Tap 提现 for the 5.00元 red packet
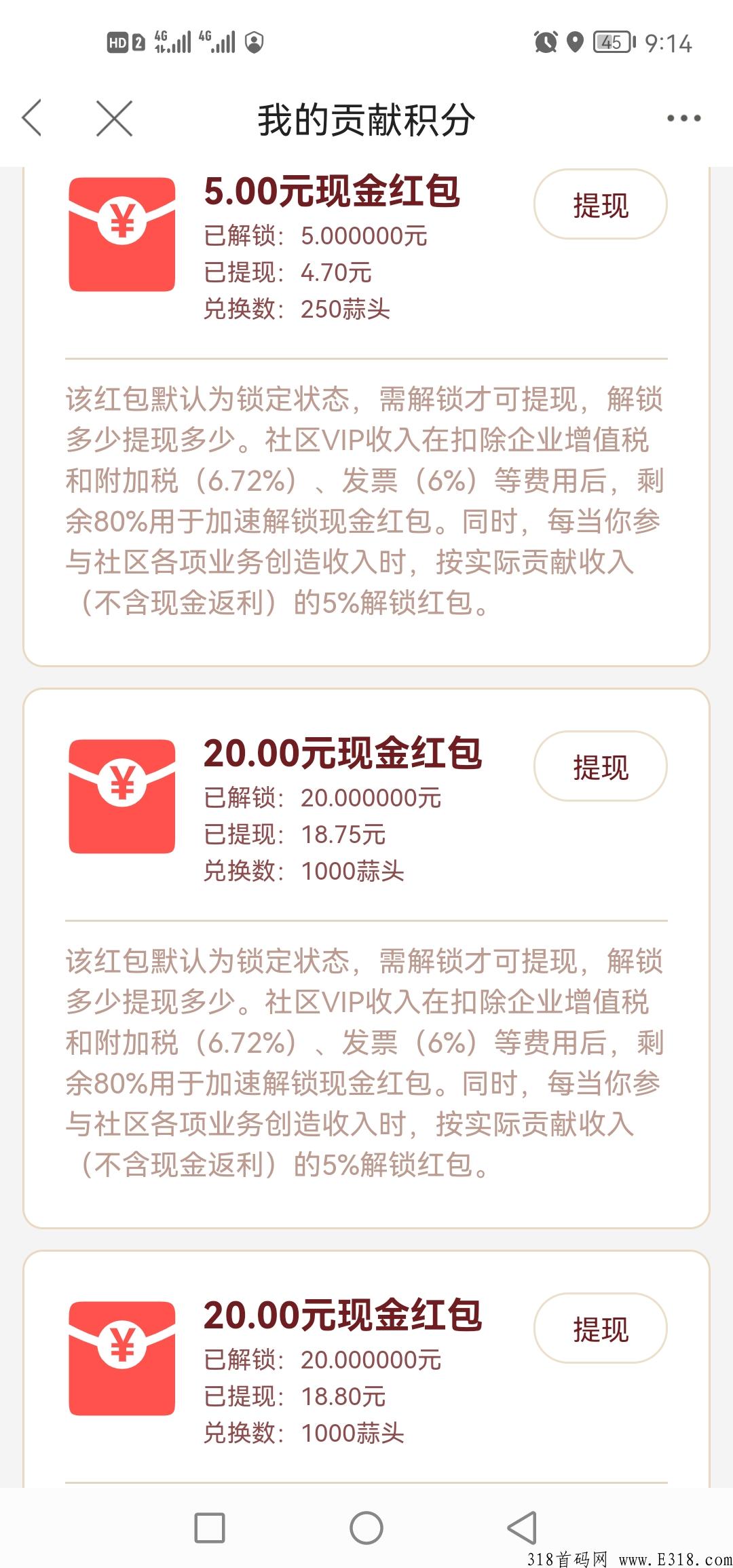 [601, 204]
